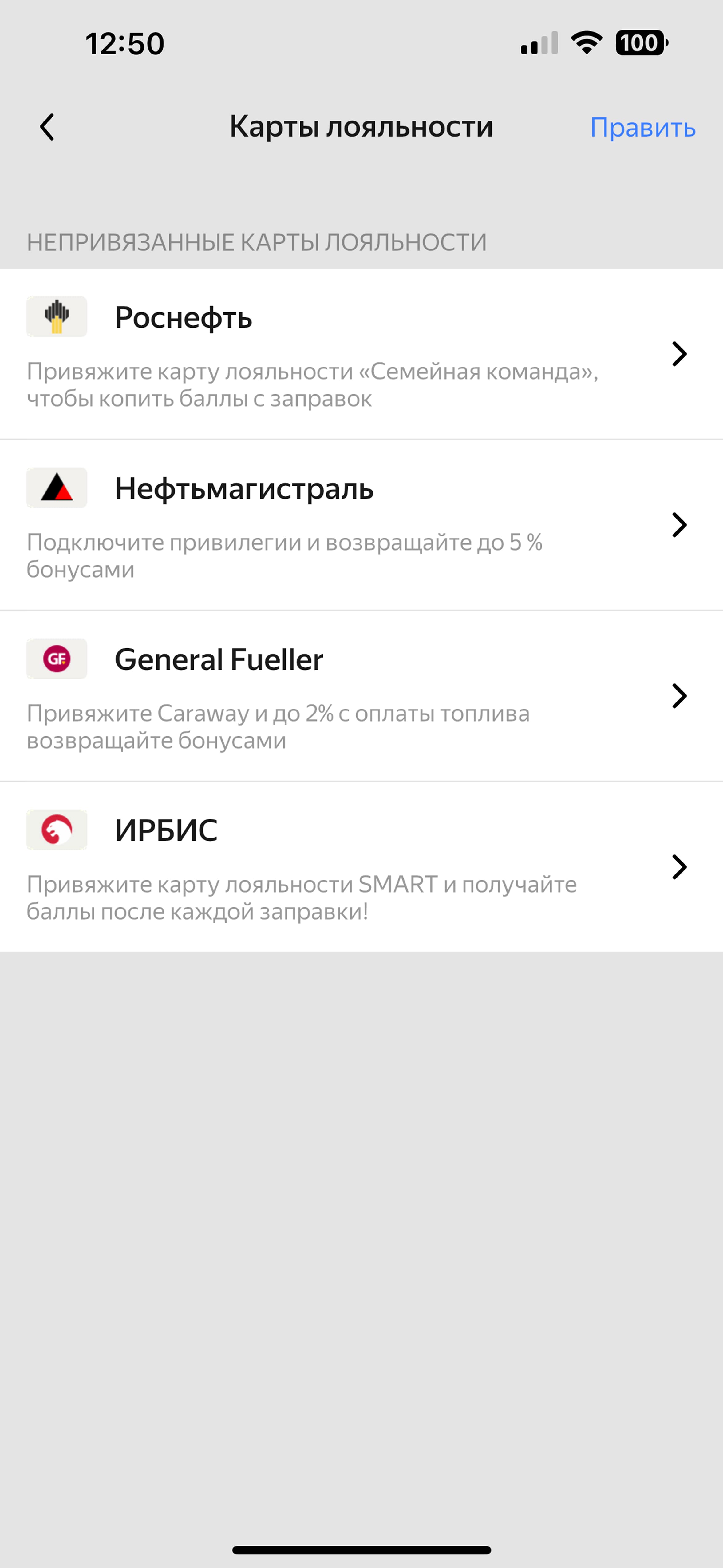The image size is (723, 1568).
Task: Select the General Fueller loyalty card
Action: click(361, 696)
